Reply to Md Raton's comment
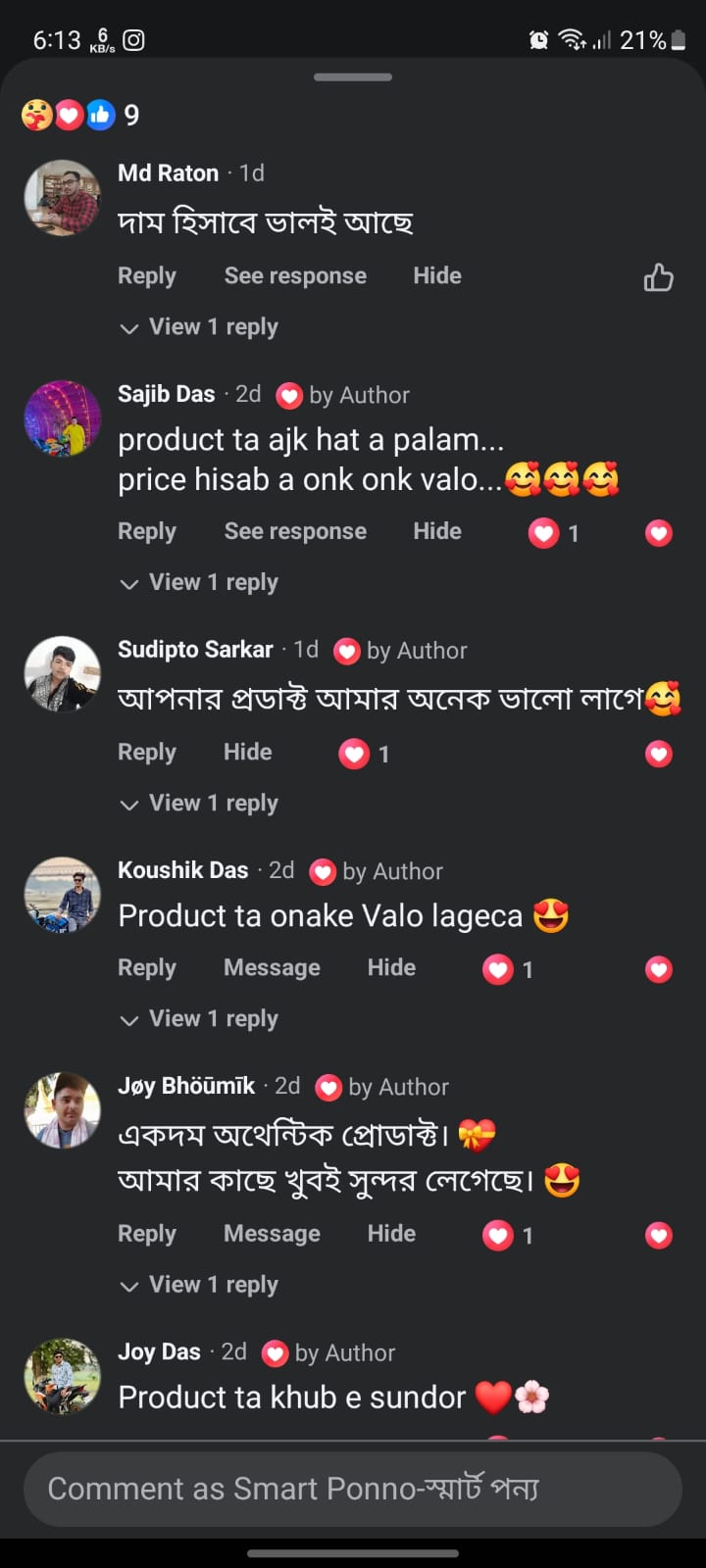This screenshot has width=706, height=1568. point(147,276)
